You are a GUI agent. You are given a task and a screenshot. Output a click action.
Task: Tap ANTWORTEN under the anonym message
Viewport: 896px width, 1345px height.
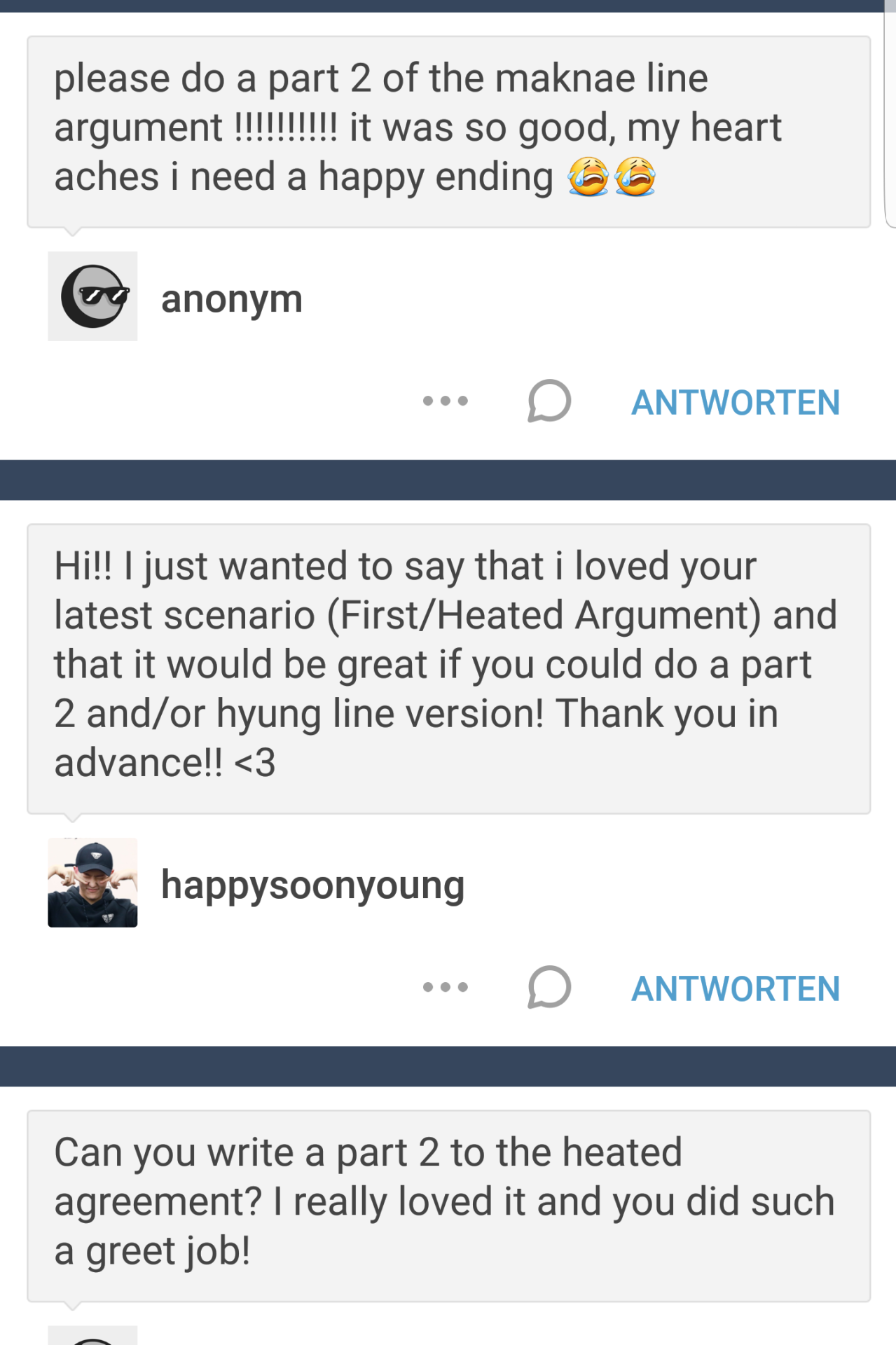(735, 402)
